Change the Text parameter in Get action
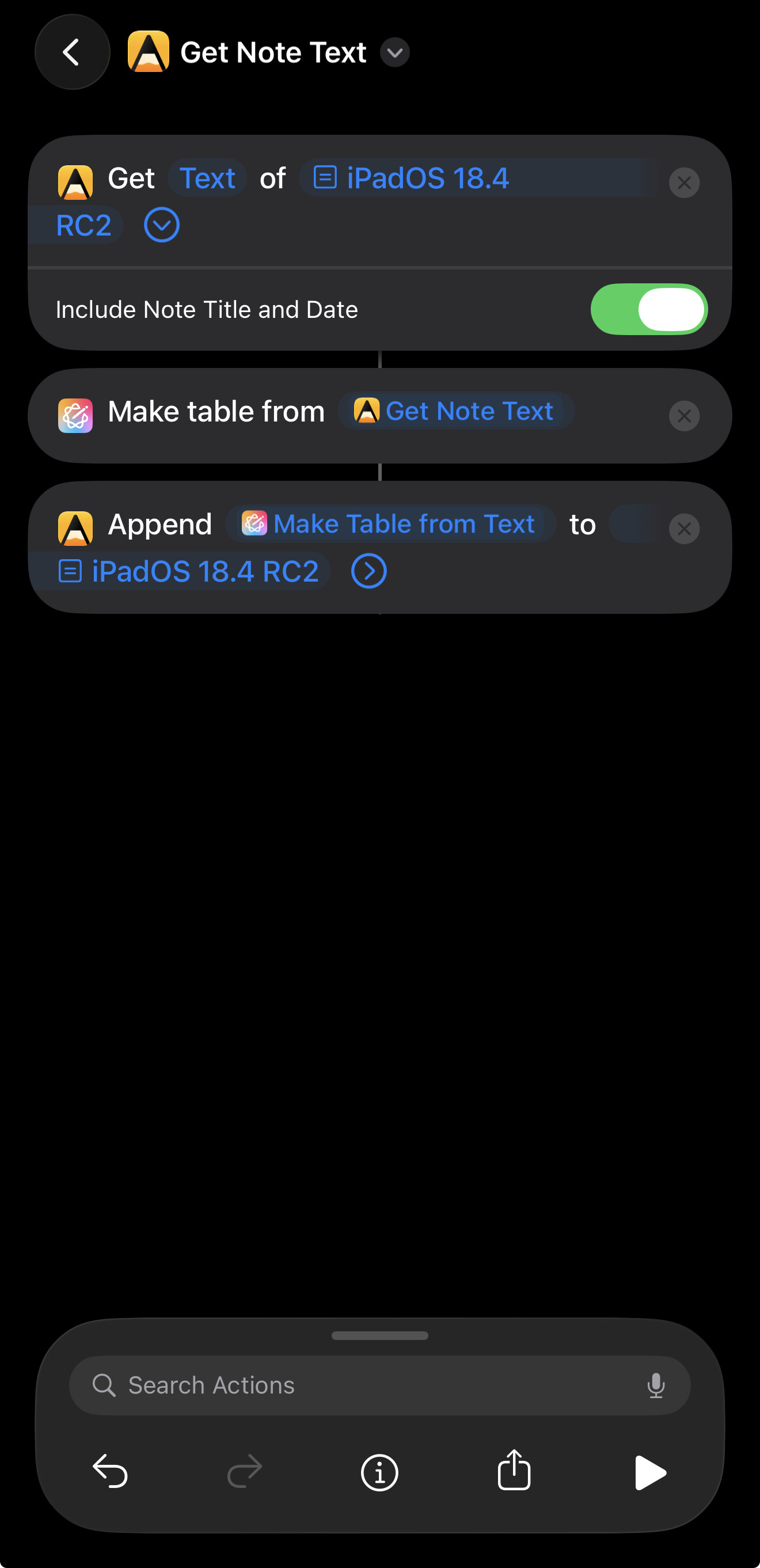This screenshot has width=760, height=1568. coord(207,179)
